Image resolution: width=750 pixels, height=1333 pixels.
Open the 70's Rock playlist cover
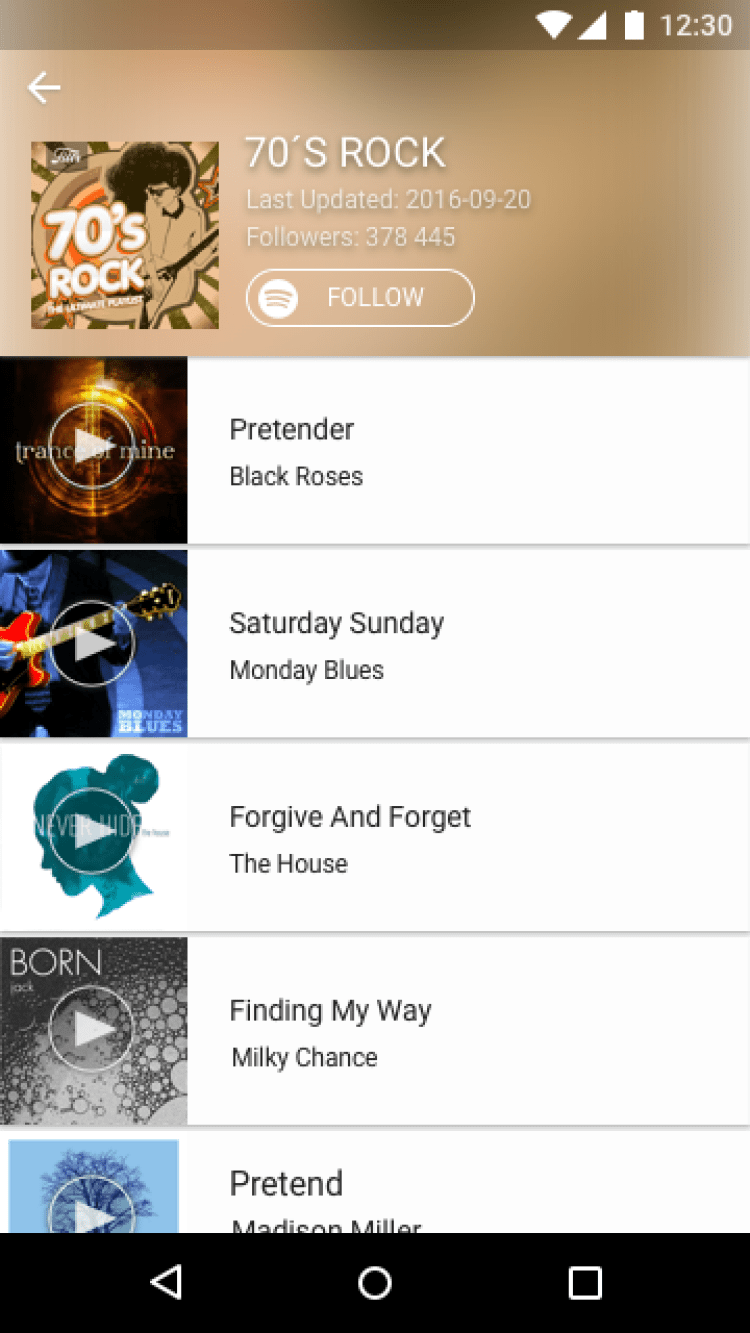125,235
